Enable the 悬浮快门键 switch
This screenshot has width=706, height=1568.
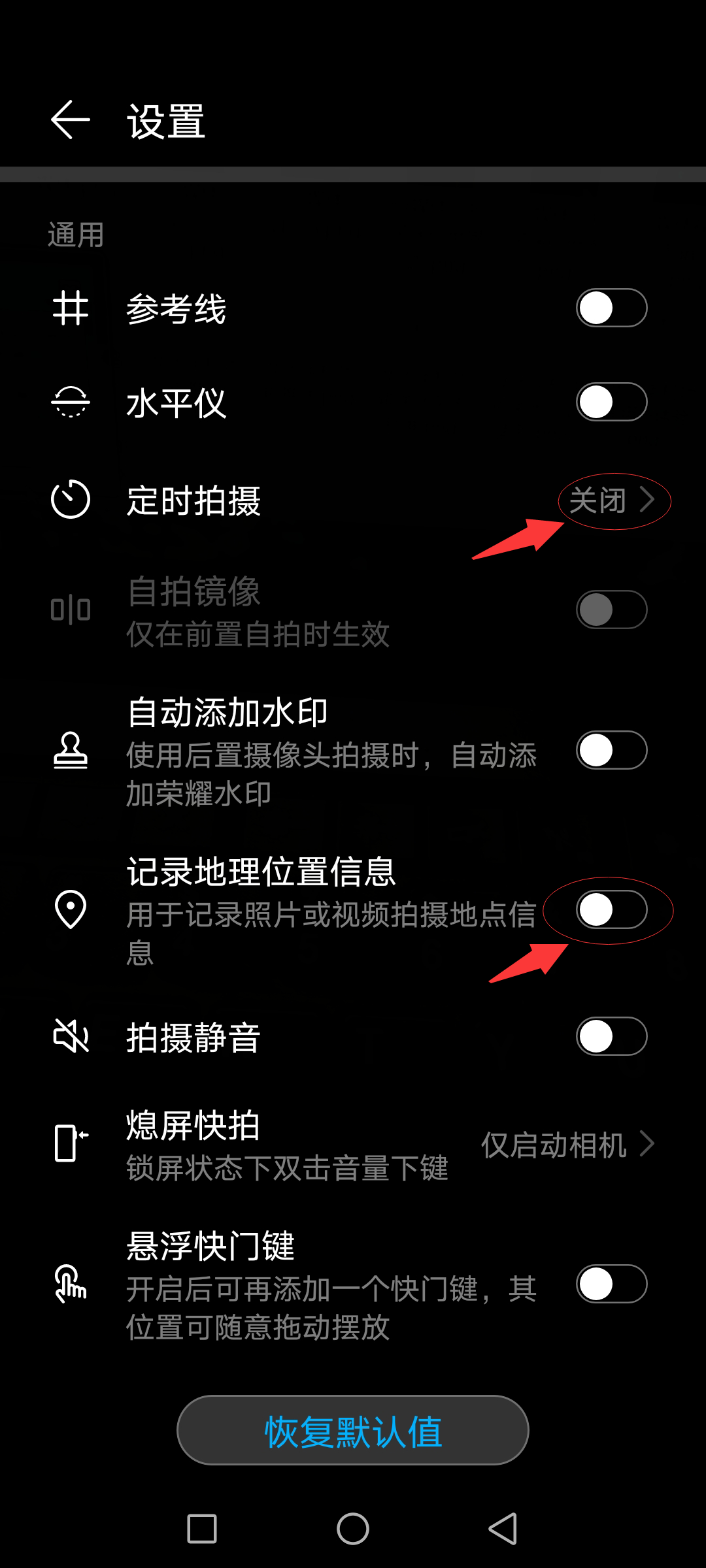point(611,1284)
